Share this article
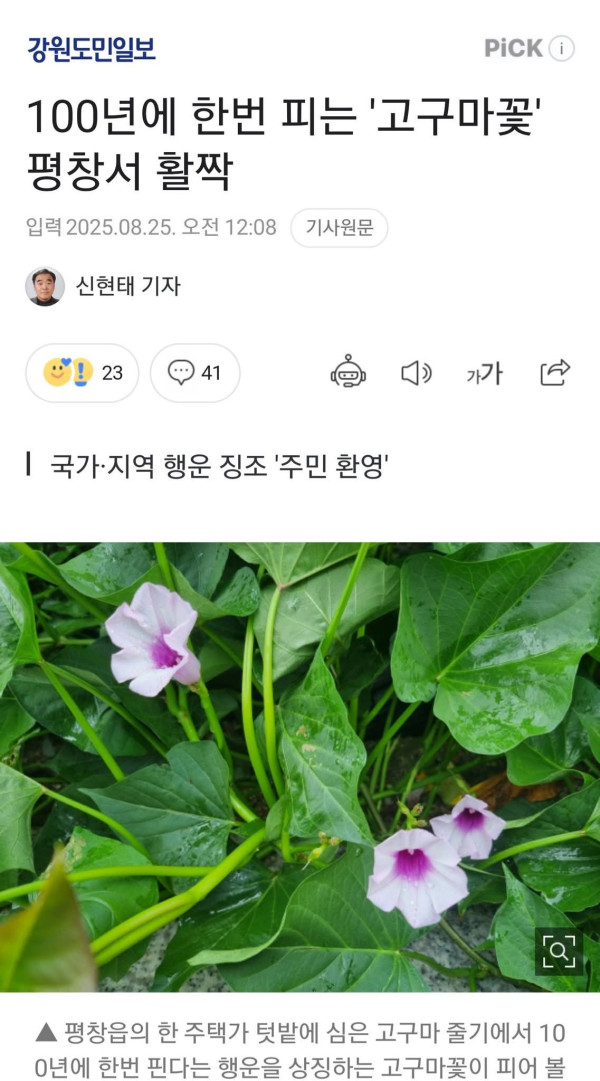The width and height of the screenshot is (600, 1081). [555, 372]
